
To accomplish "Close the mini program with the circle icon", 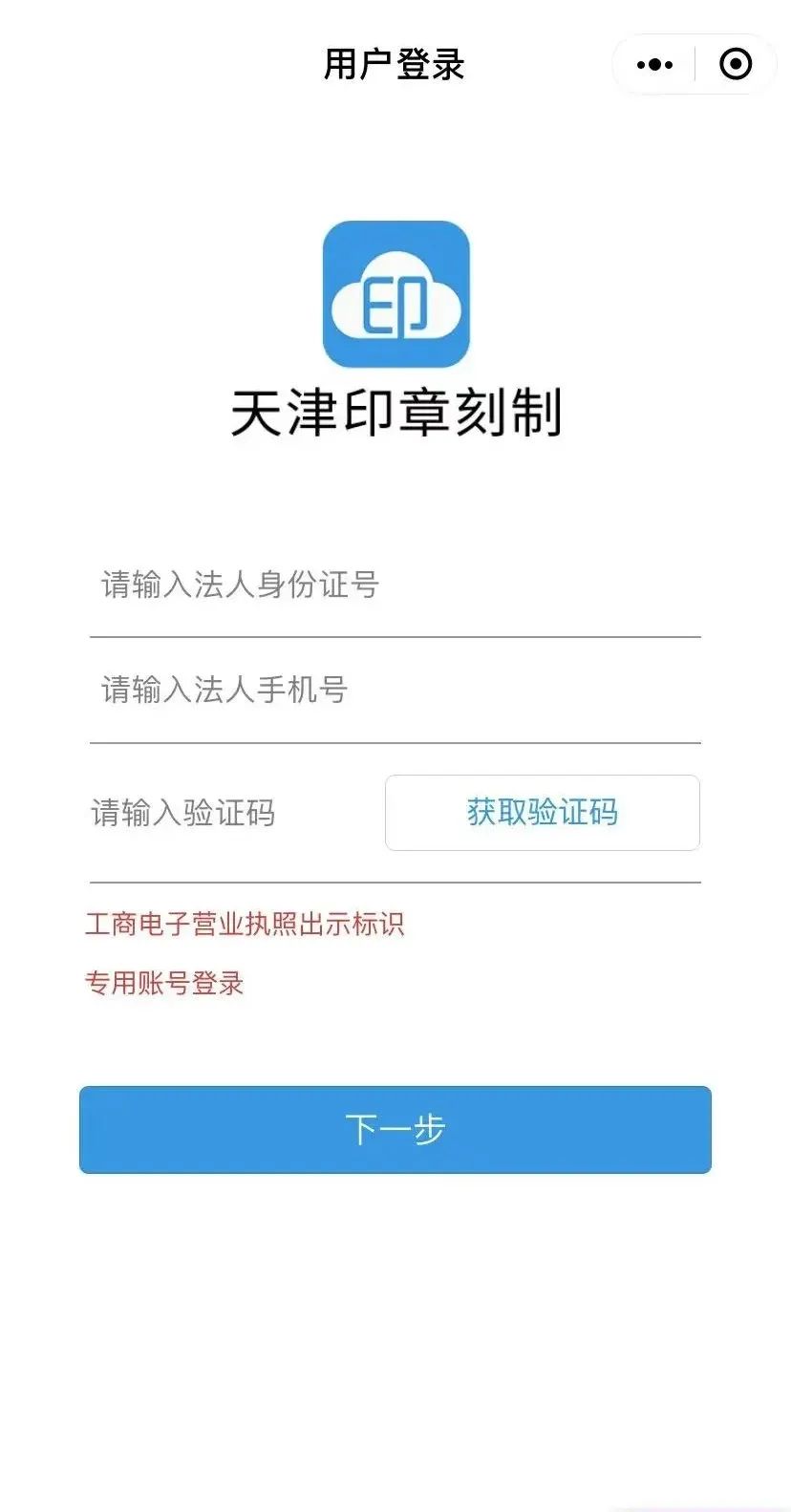I will pyautogui.click(x=736, y=65).
